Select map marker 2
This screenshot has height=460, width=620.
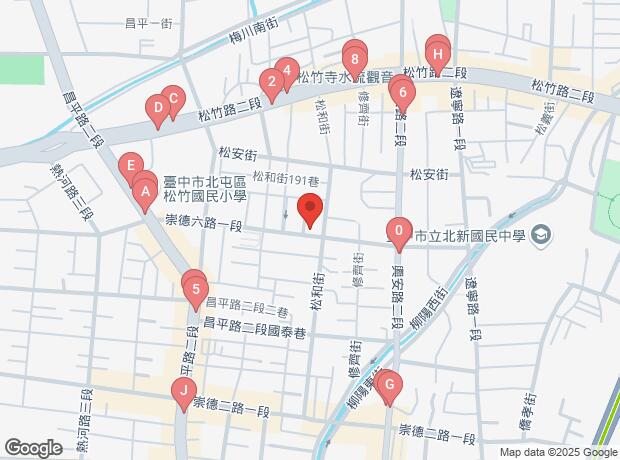coord(271,82)
